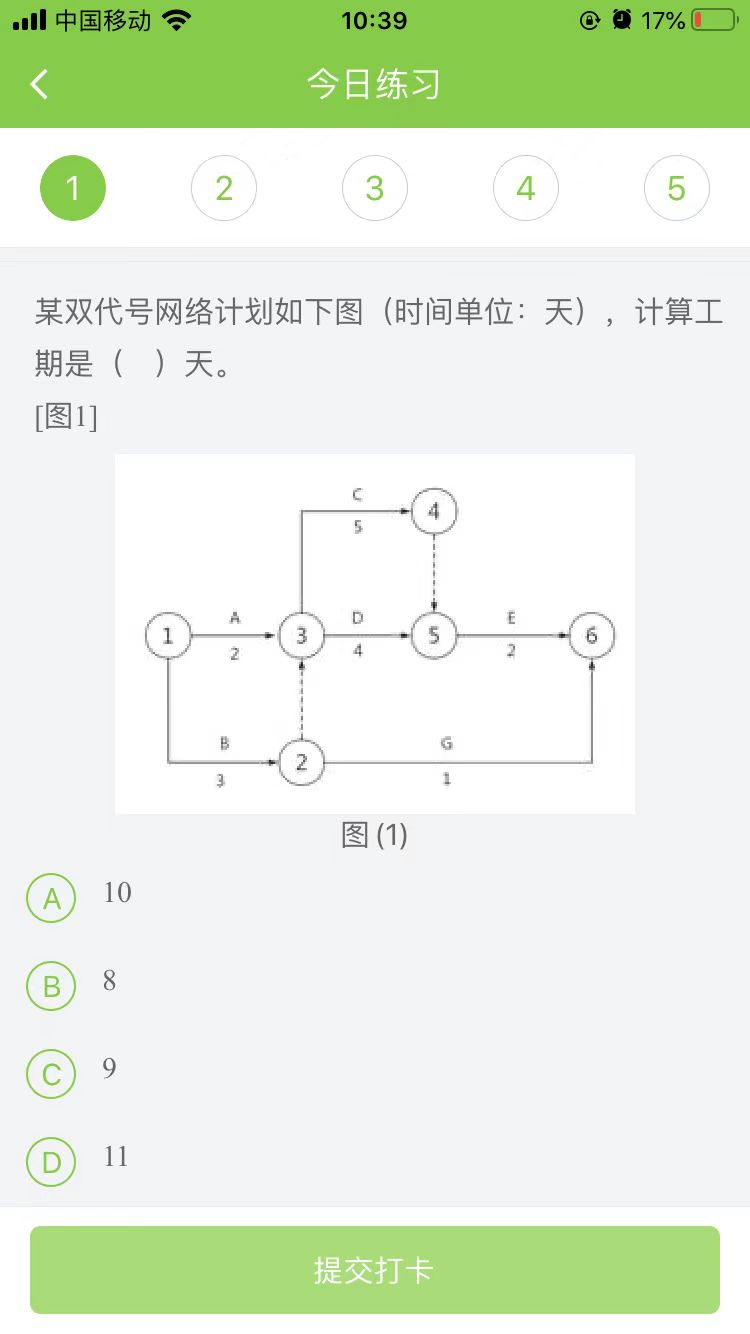Jump to question 4
The image size is (750, 1334).
pos(526,188)
